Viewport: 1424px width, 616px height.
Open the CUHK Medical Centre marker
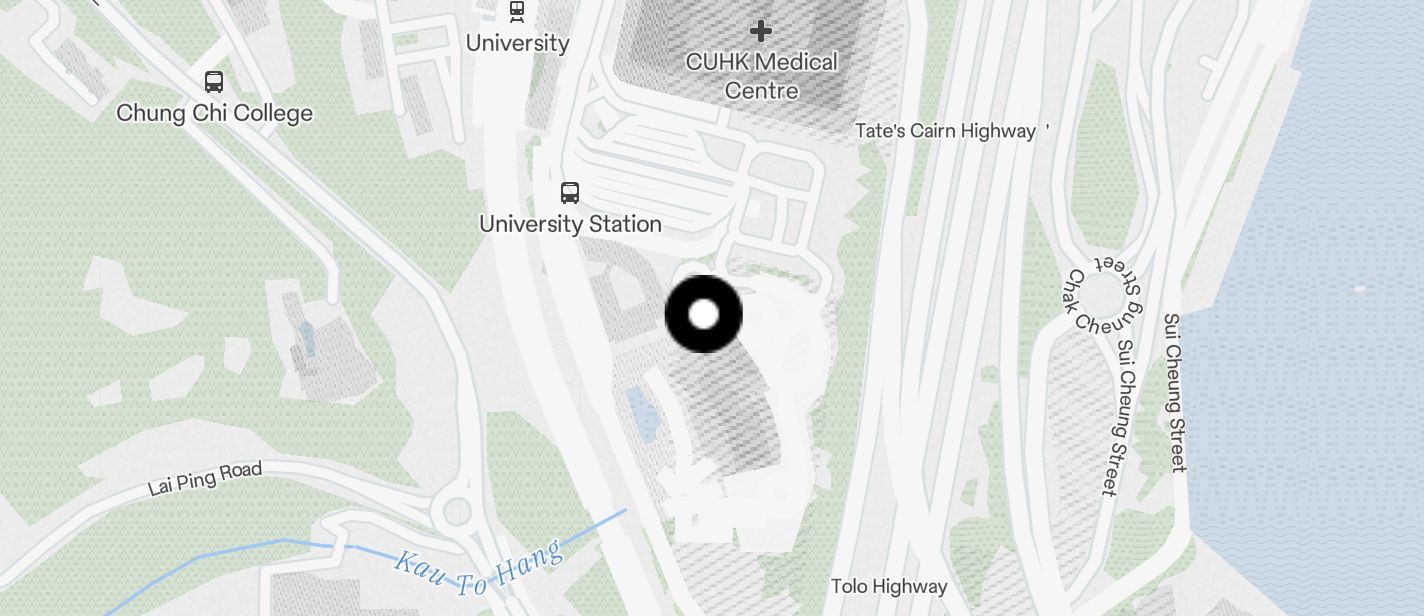click(x=761, y=31)
